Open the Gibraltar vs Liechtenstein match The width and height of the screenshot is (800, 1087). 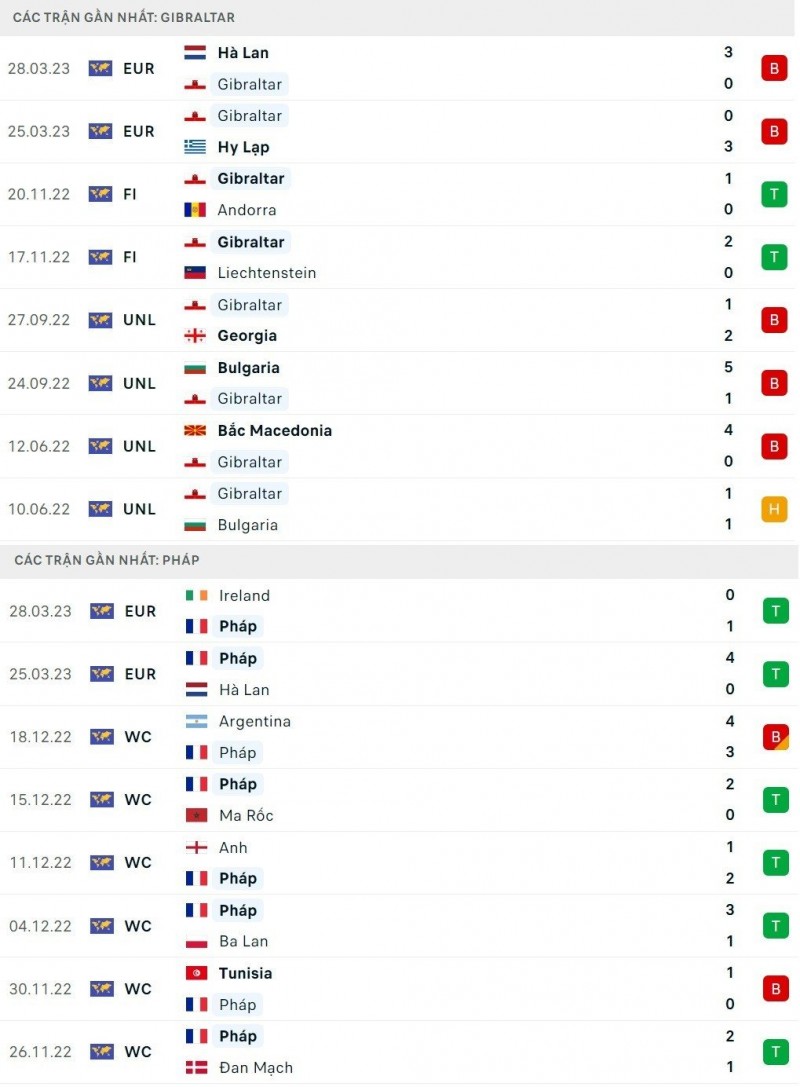click(400, 257)
